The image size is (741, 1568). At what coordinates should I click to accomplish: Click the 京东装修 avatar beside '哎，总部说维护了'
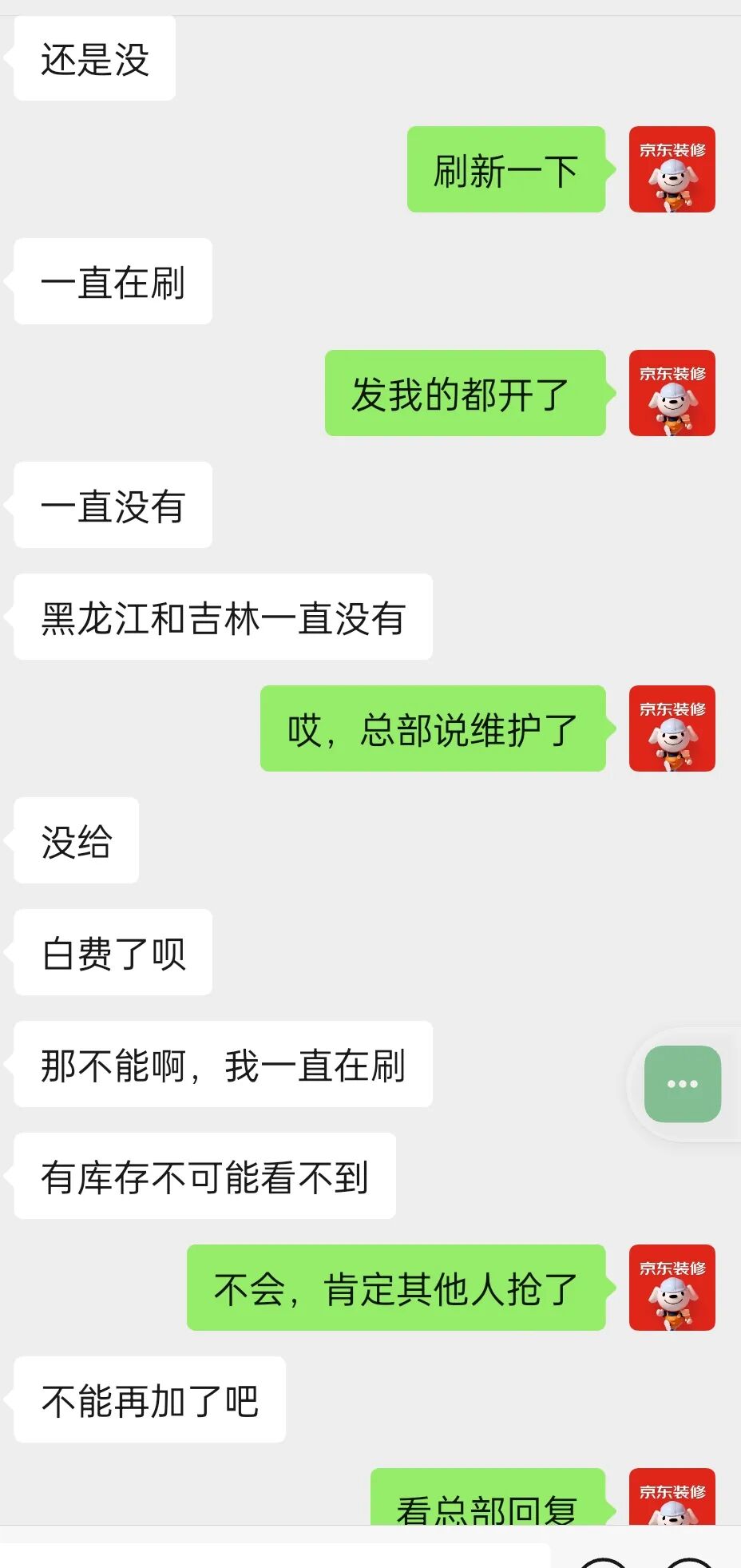(x=672, y=729)
